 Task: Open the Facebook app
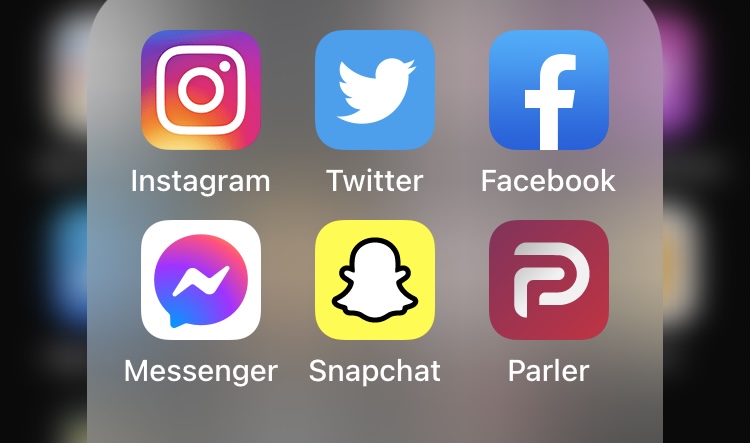click(548, 90)
